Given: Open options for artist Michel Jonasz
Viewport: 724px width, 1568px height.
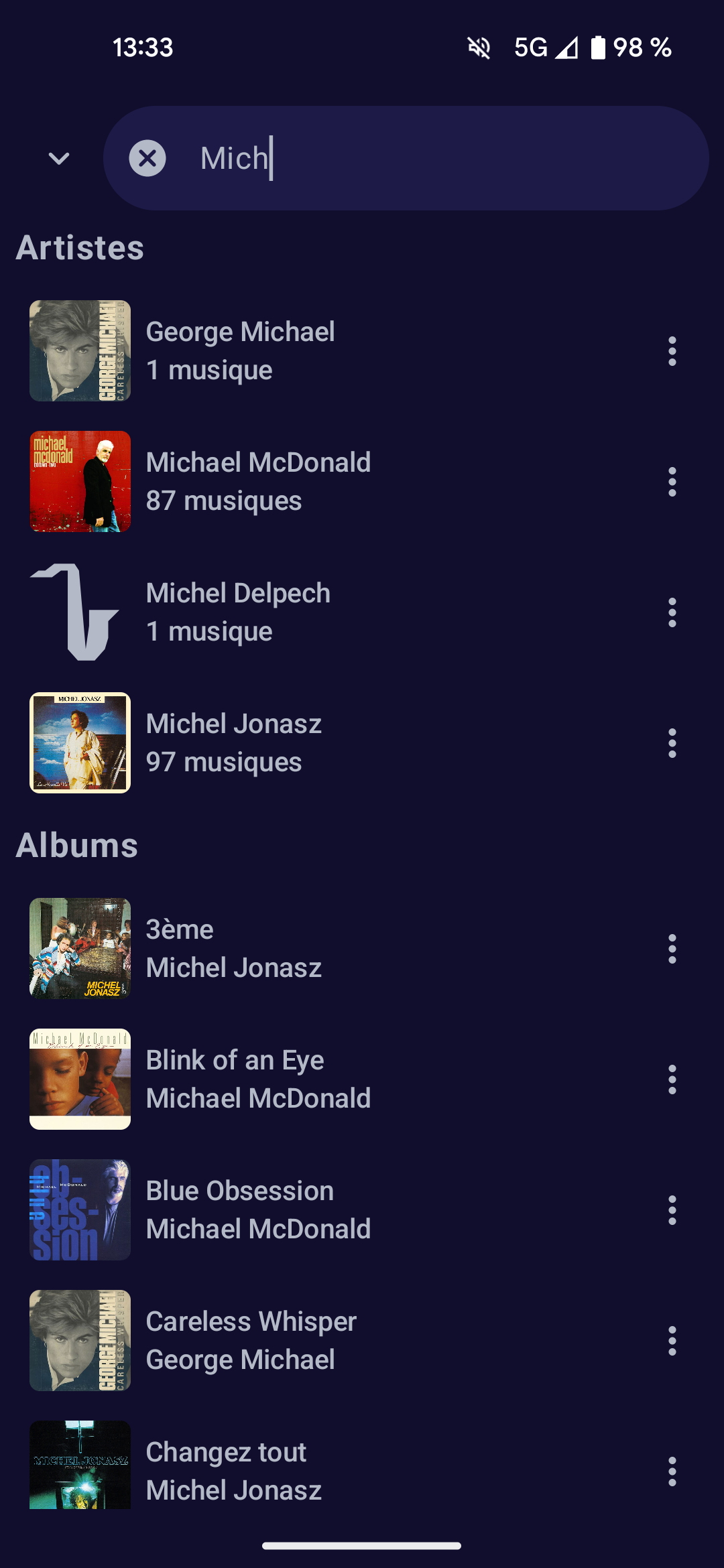Looking at the screenshot, I should point(672,743).
